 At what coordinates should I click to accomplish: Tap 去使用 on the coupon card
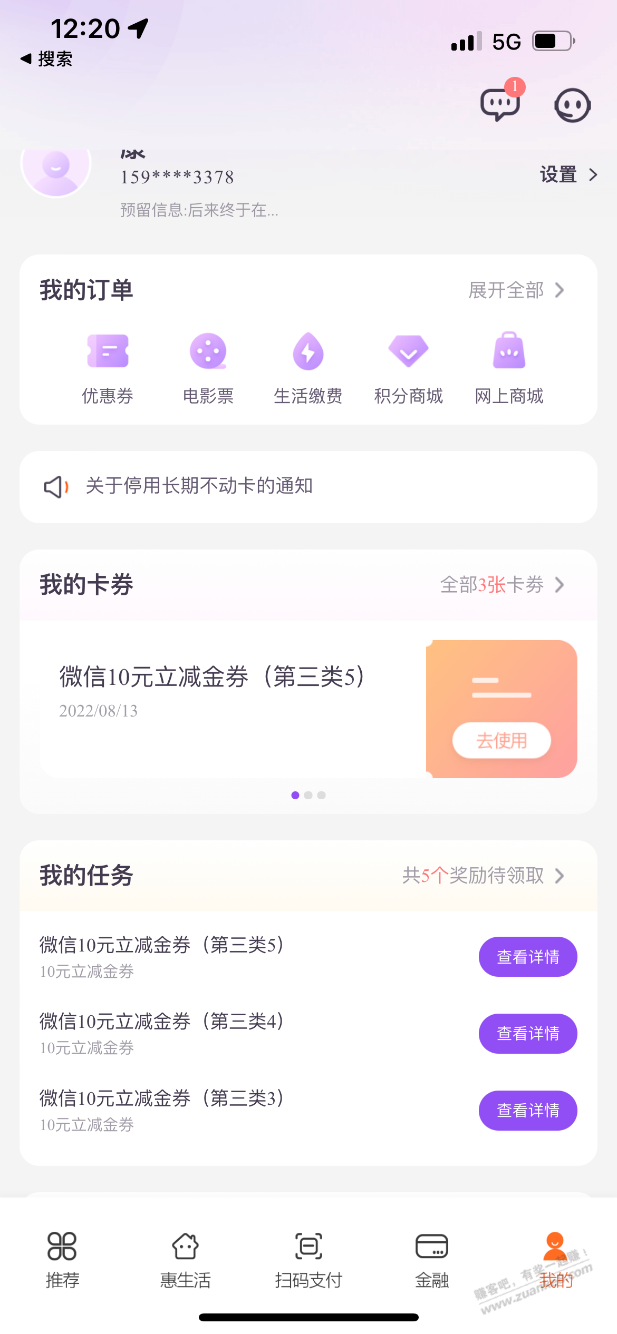[501, 741]
